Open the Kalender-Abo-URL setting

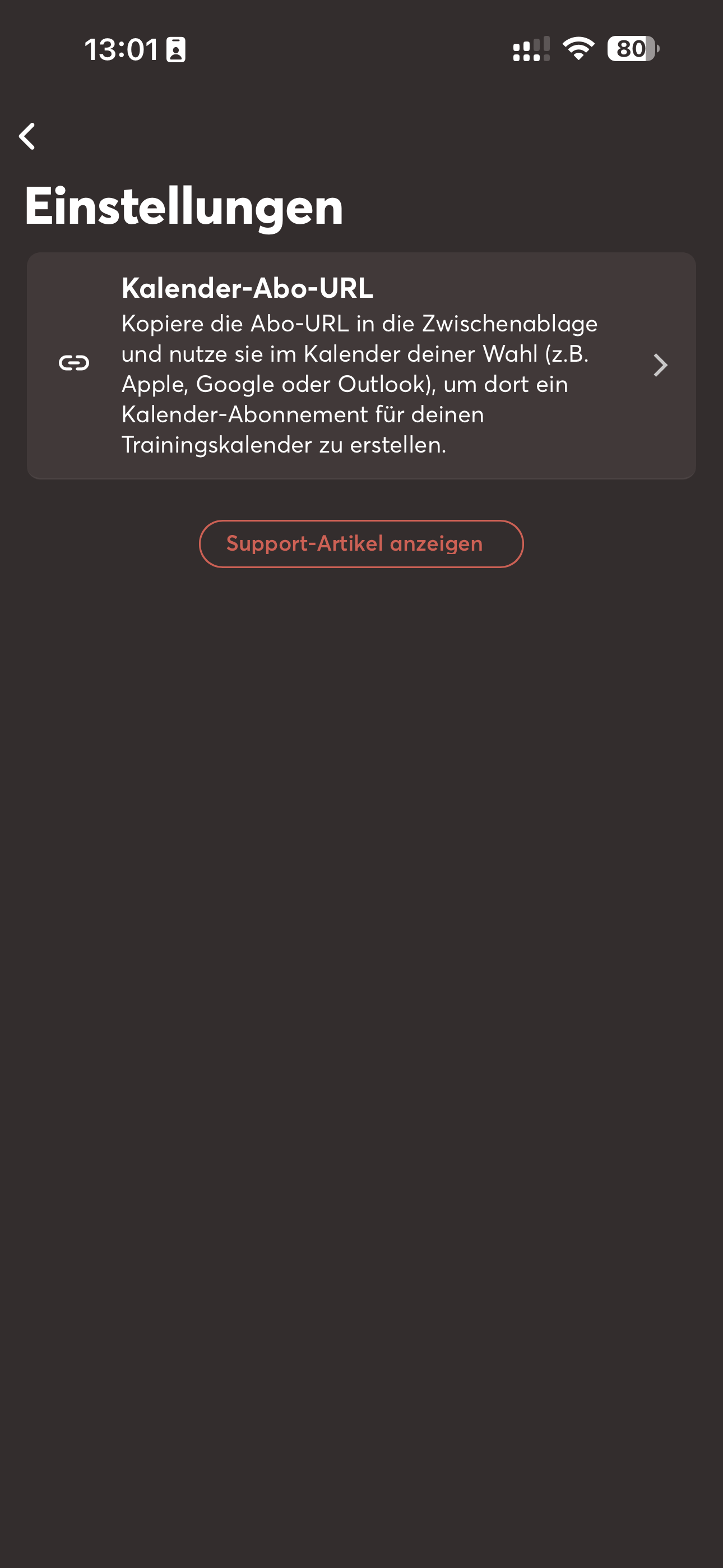361,365
